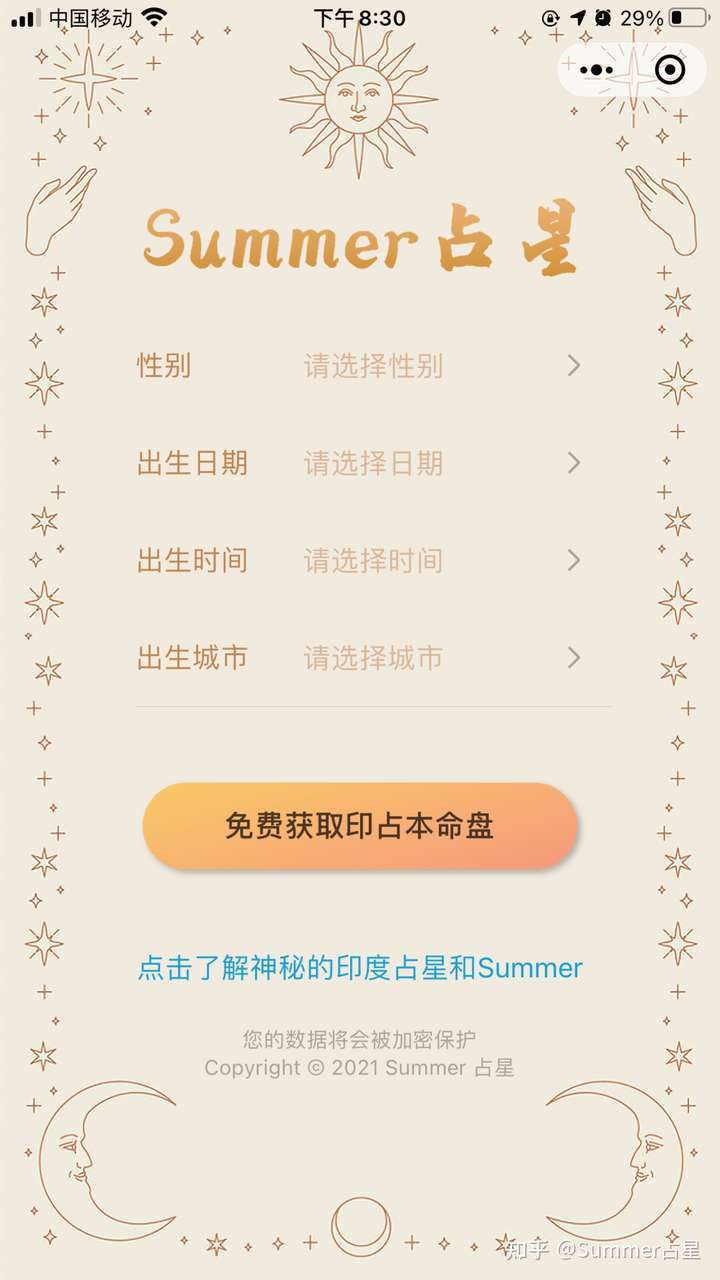The height and width of the screenshot is (1280, 720).
Task: Open the mini program more options menu
Action: pos(597,70)
